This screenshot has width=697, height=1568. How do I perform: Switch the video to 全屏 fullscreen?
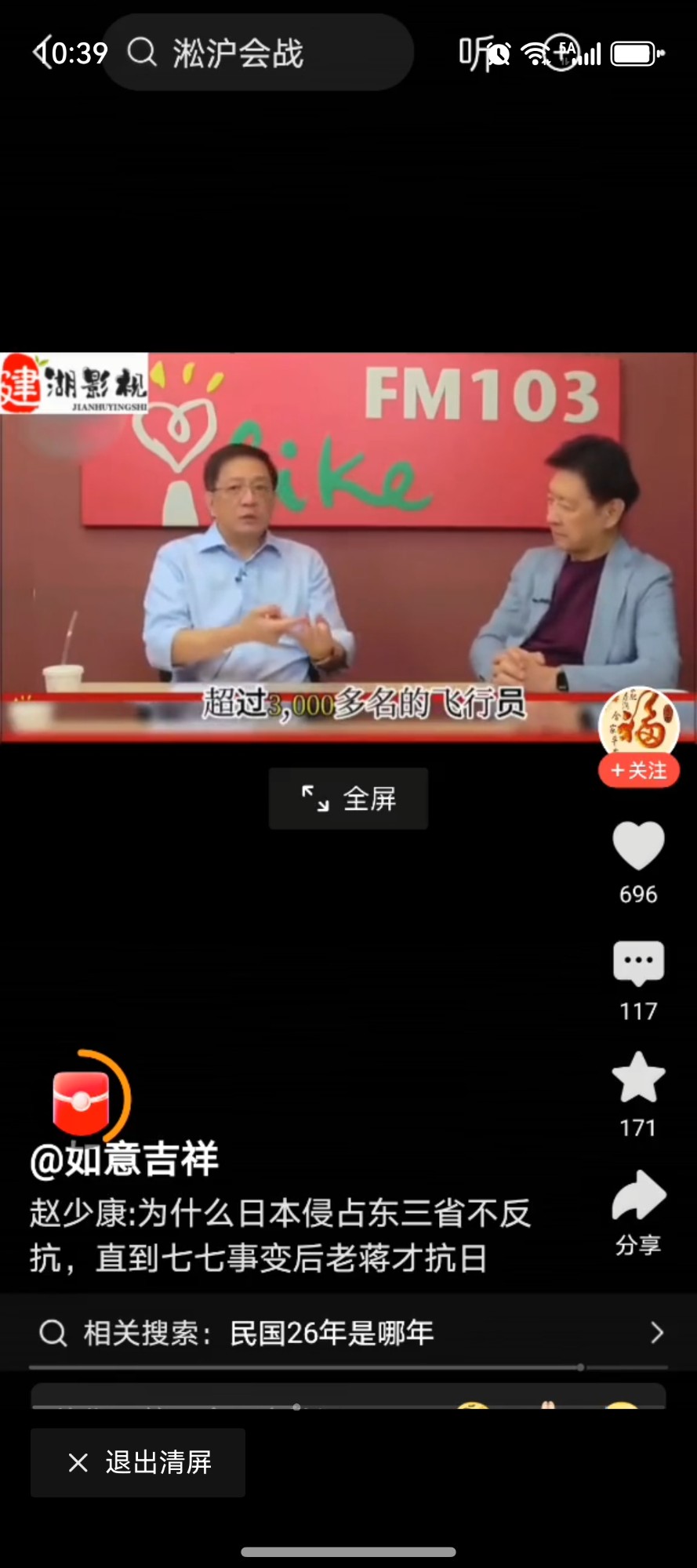[x=348, y=798]
